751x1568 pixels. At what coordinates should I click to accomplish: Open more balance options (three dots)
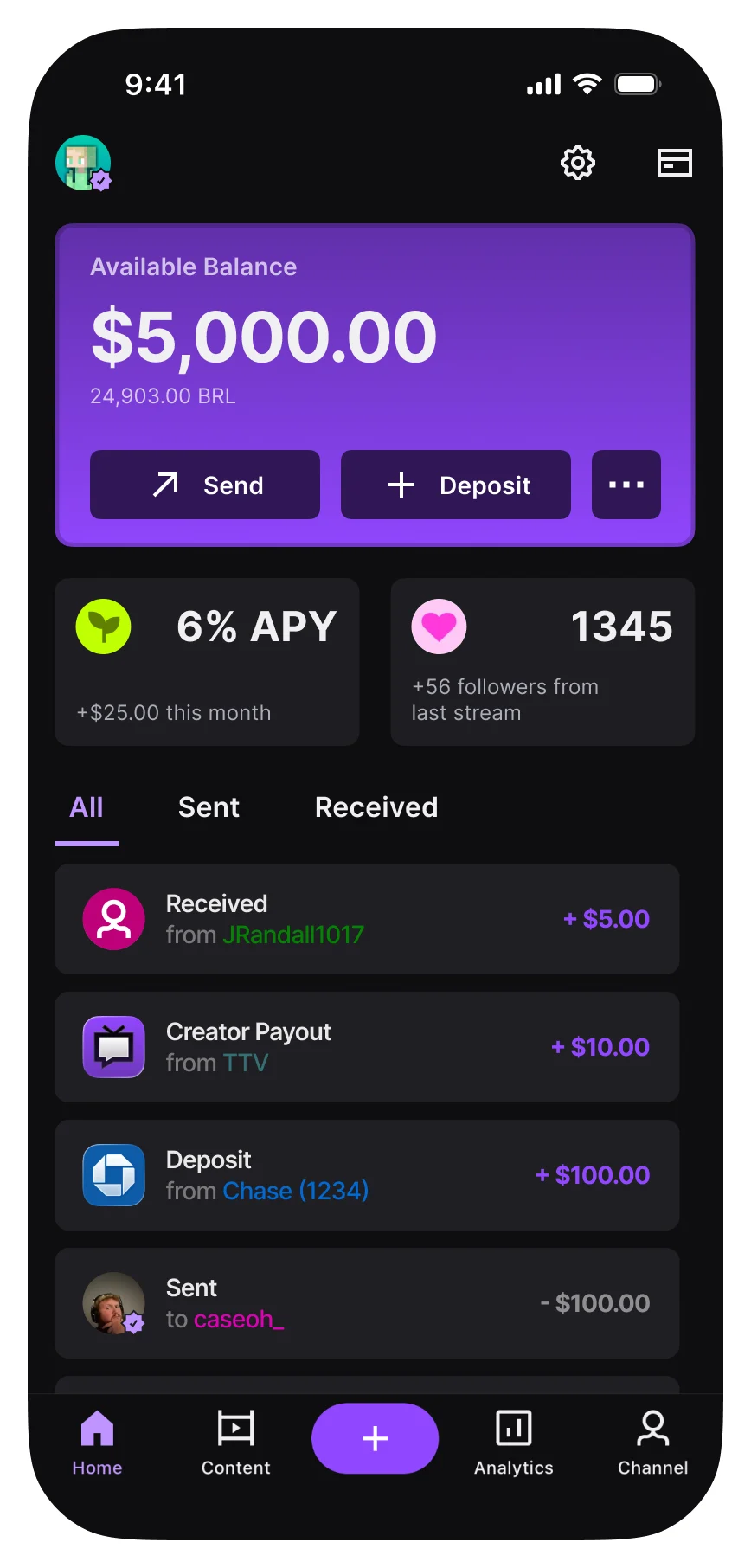(626, 485)
